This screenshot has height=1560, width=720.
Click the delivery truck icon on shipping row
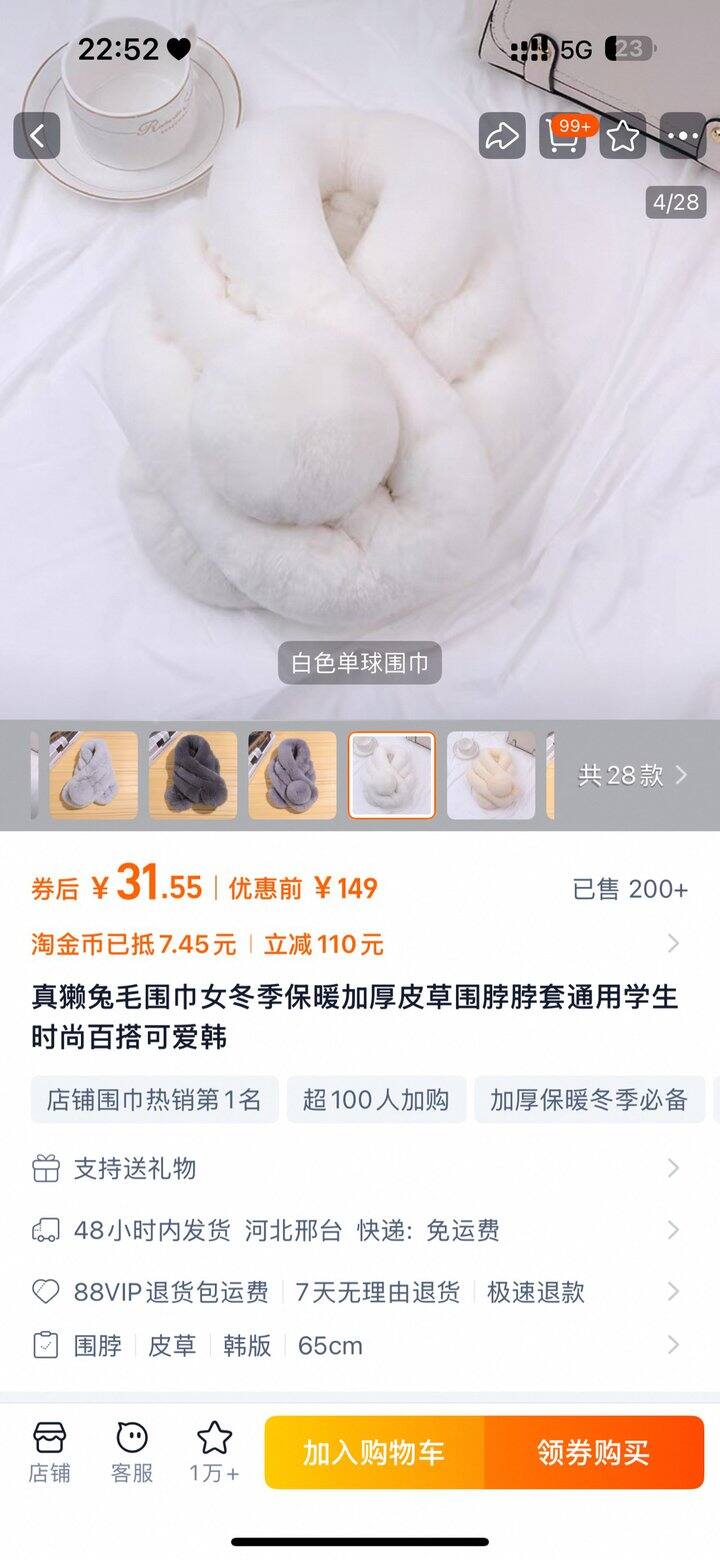coord(44,1230)
